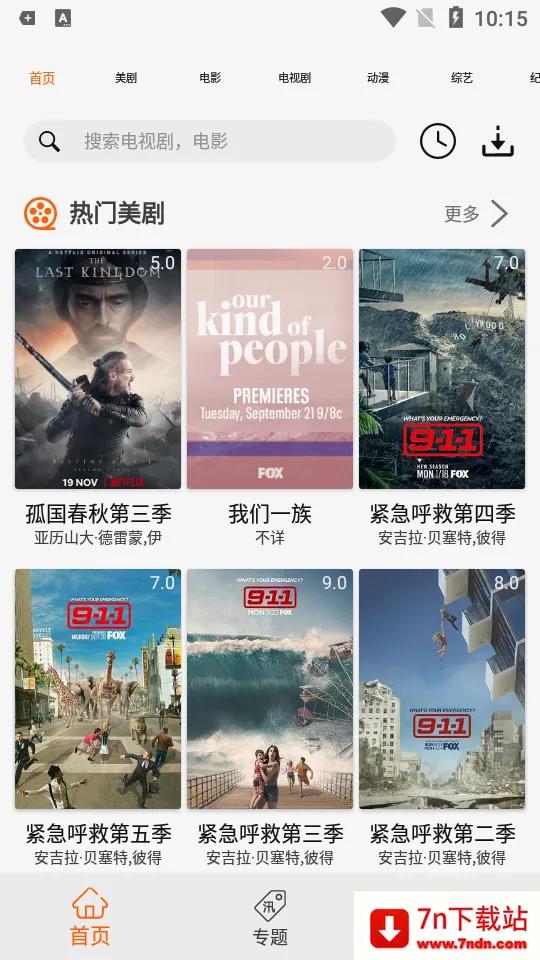This screenshot has width=540, height=960.
Task: View 紧急呼救第五季 details
Action: [98, 689]
